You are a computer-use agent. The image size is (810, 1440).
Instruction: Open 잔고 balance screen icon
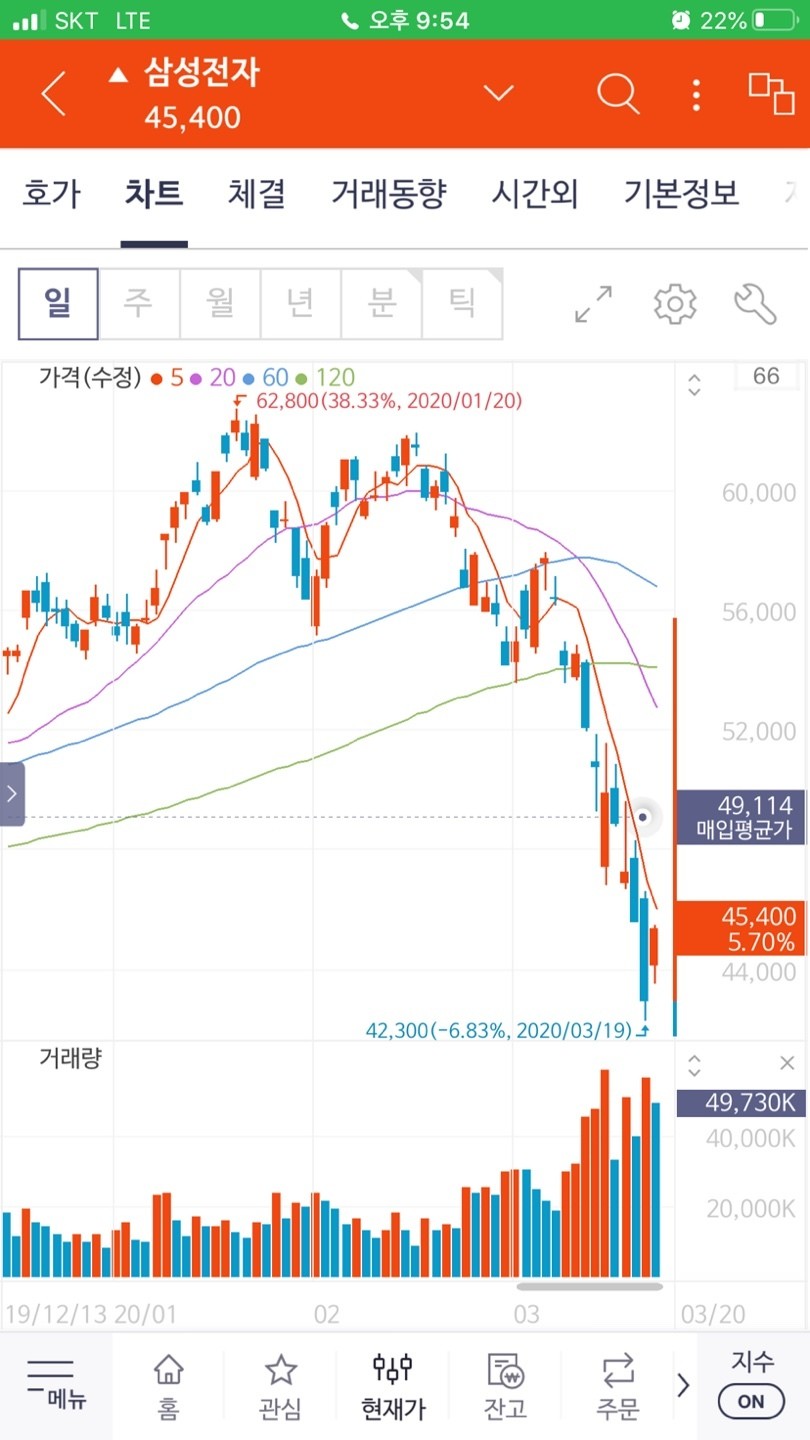(x=505, y=1385)
